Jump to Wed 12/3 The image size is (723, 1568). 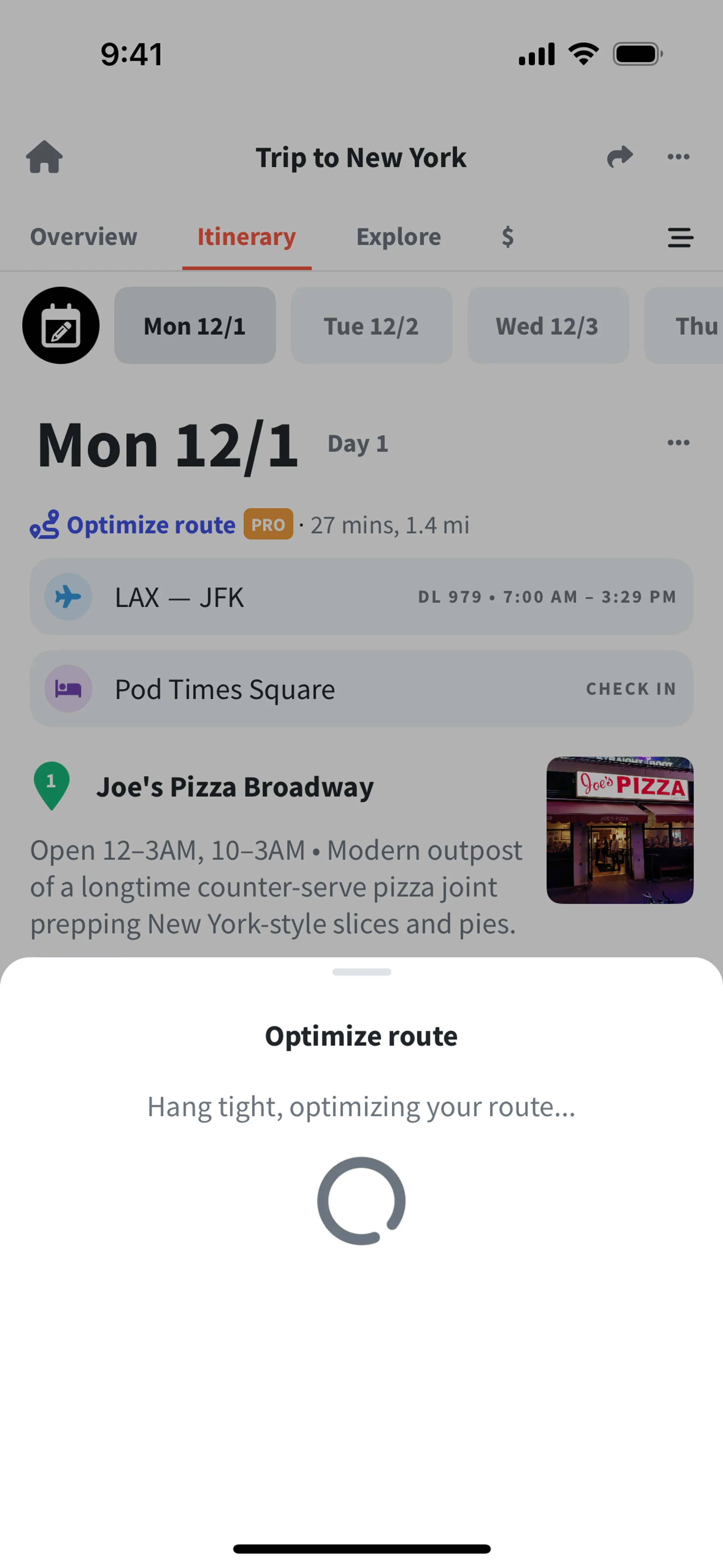(548, 326)
